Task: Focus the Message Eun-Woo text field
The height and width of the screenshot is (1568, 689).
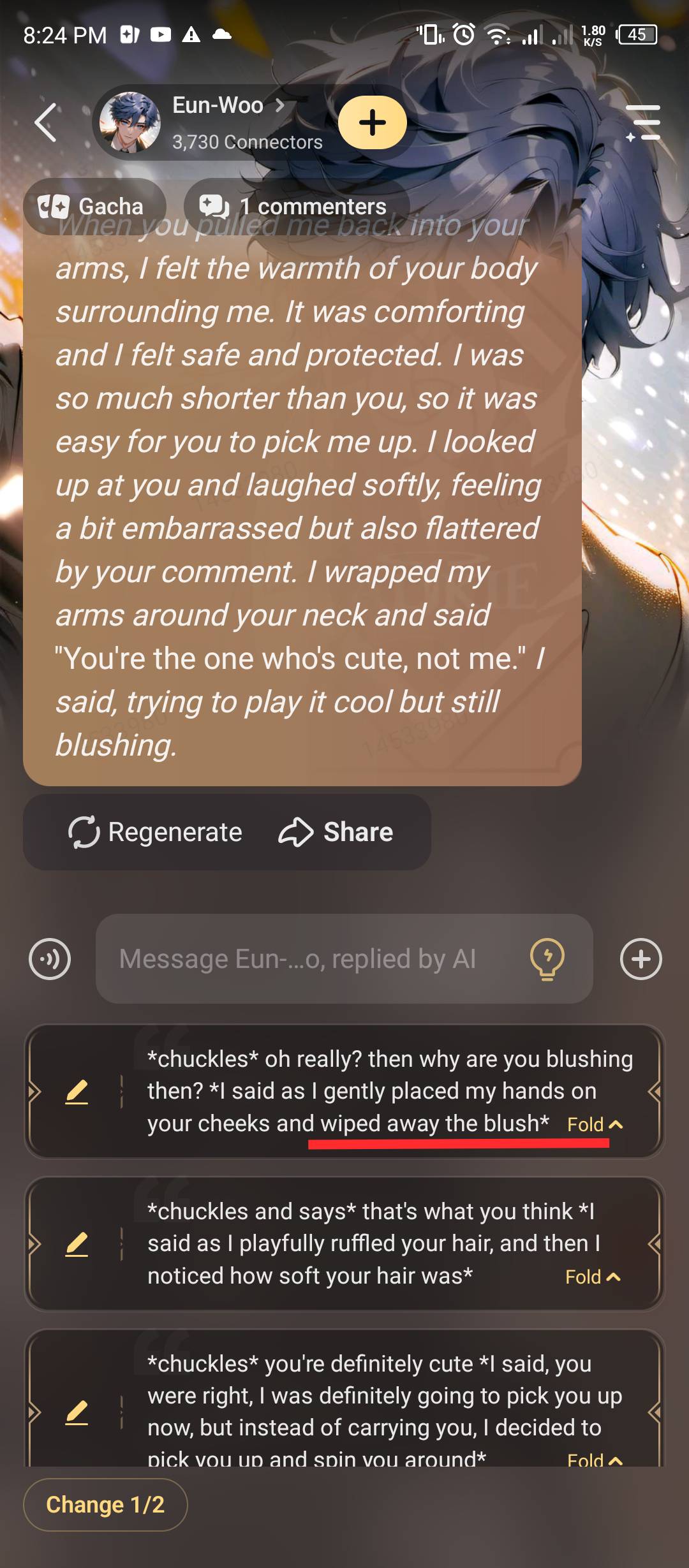Action: pos(306,959)
